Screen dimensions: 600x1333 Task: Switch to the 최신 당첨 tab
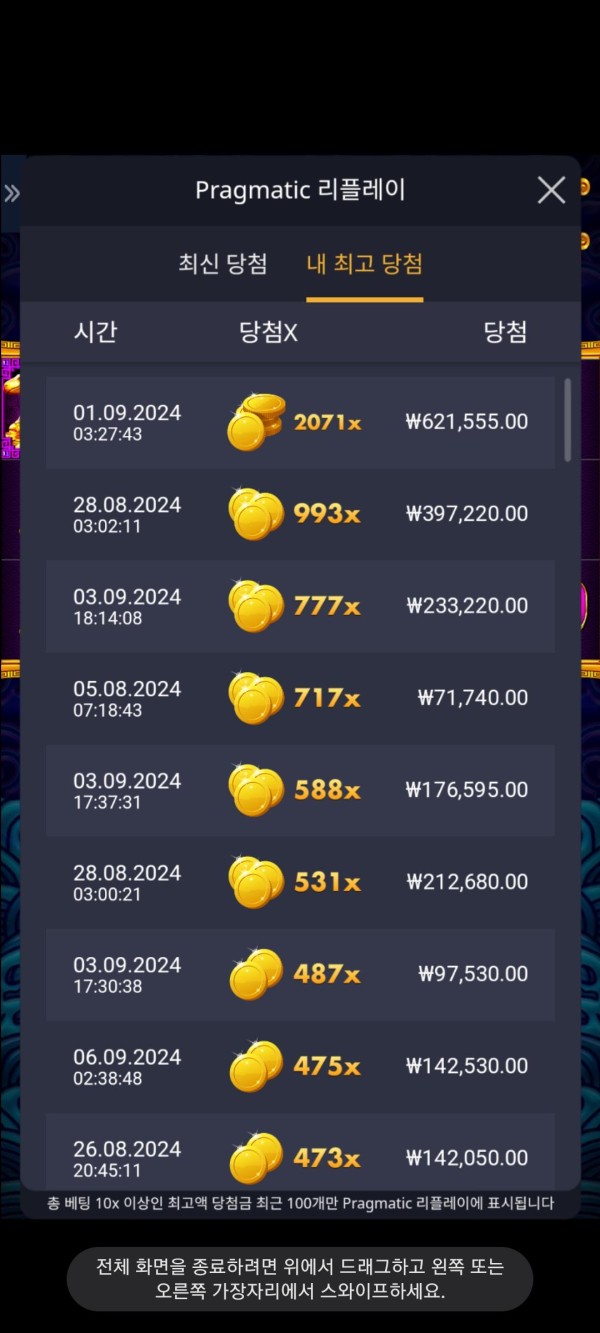222,264
